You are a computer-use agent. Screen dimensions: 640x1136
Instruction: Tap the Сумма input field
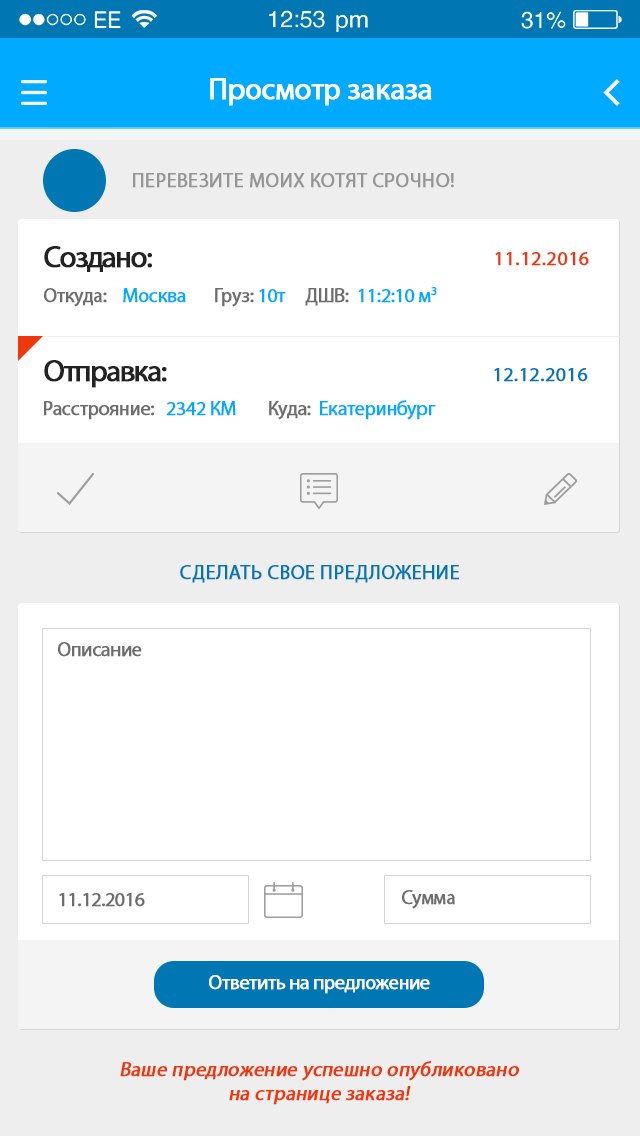point(487,899)
